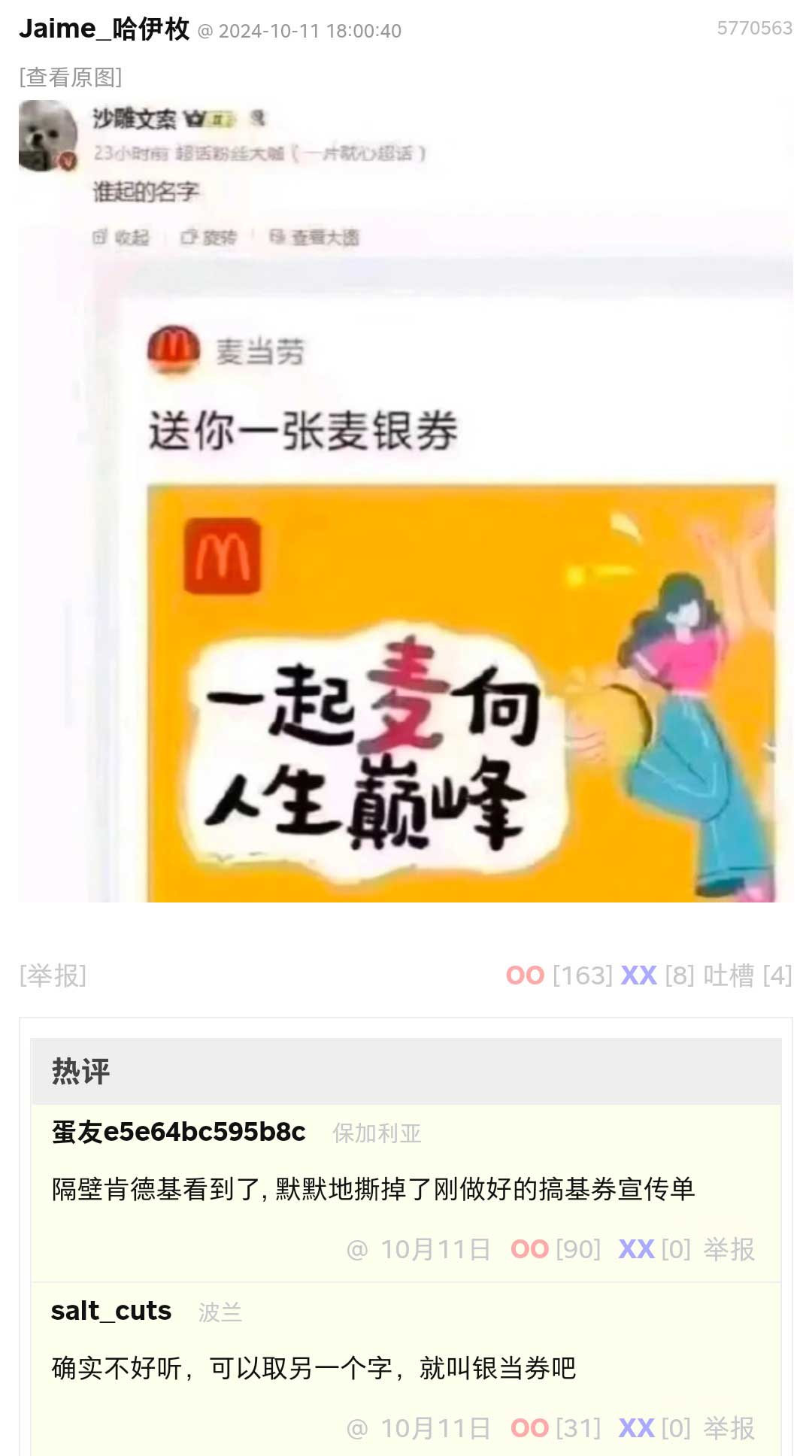Open the 查看原图 link
Image resolution: width=812 pixels, height=1456 pixels.
(71, 77)
